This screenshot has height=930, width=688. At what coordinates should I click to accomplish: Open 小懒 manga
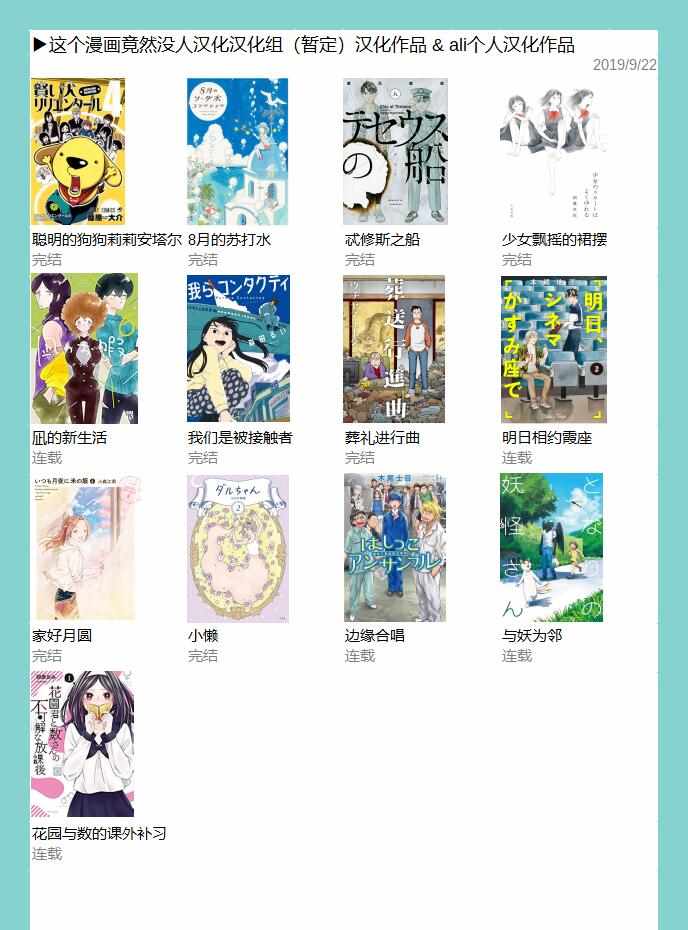pos(238,548)
